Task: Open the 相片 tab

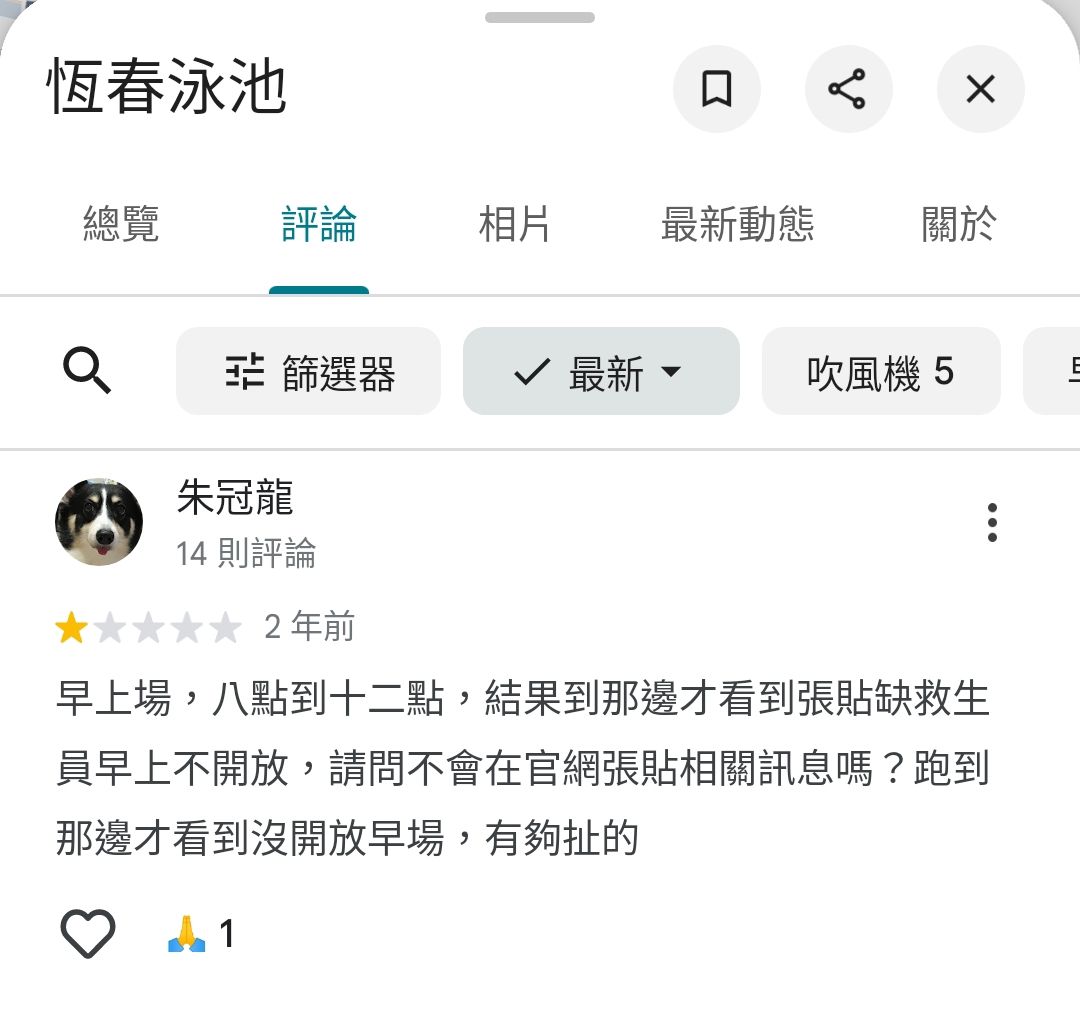Action: pyautogui.click(x=514, y=225)
